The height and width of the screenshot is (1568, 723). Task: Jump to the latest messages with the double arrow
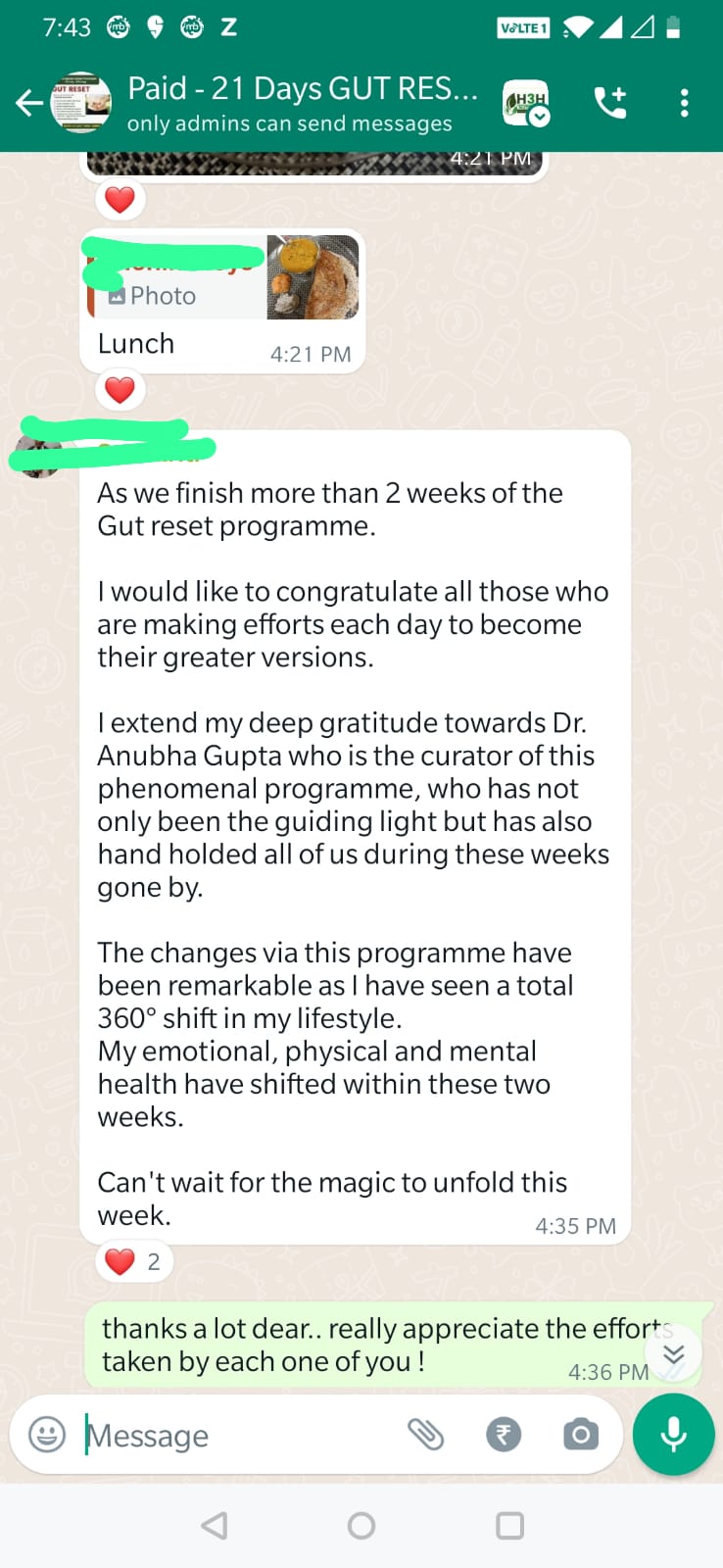click(673, 1354)
